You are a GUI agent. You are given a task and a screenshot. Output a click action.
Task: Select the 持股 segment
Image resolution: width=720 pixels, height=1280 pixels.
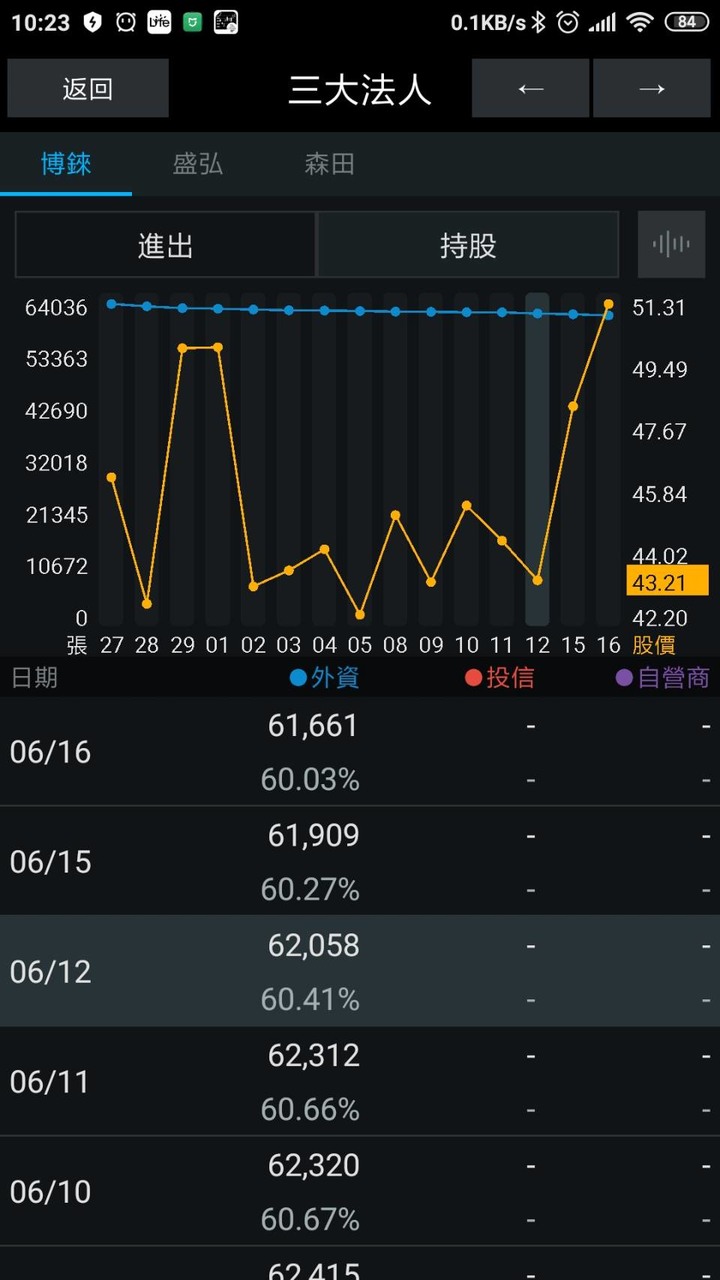coord(468,245)
